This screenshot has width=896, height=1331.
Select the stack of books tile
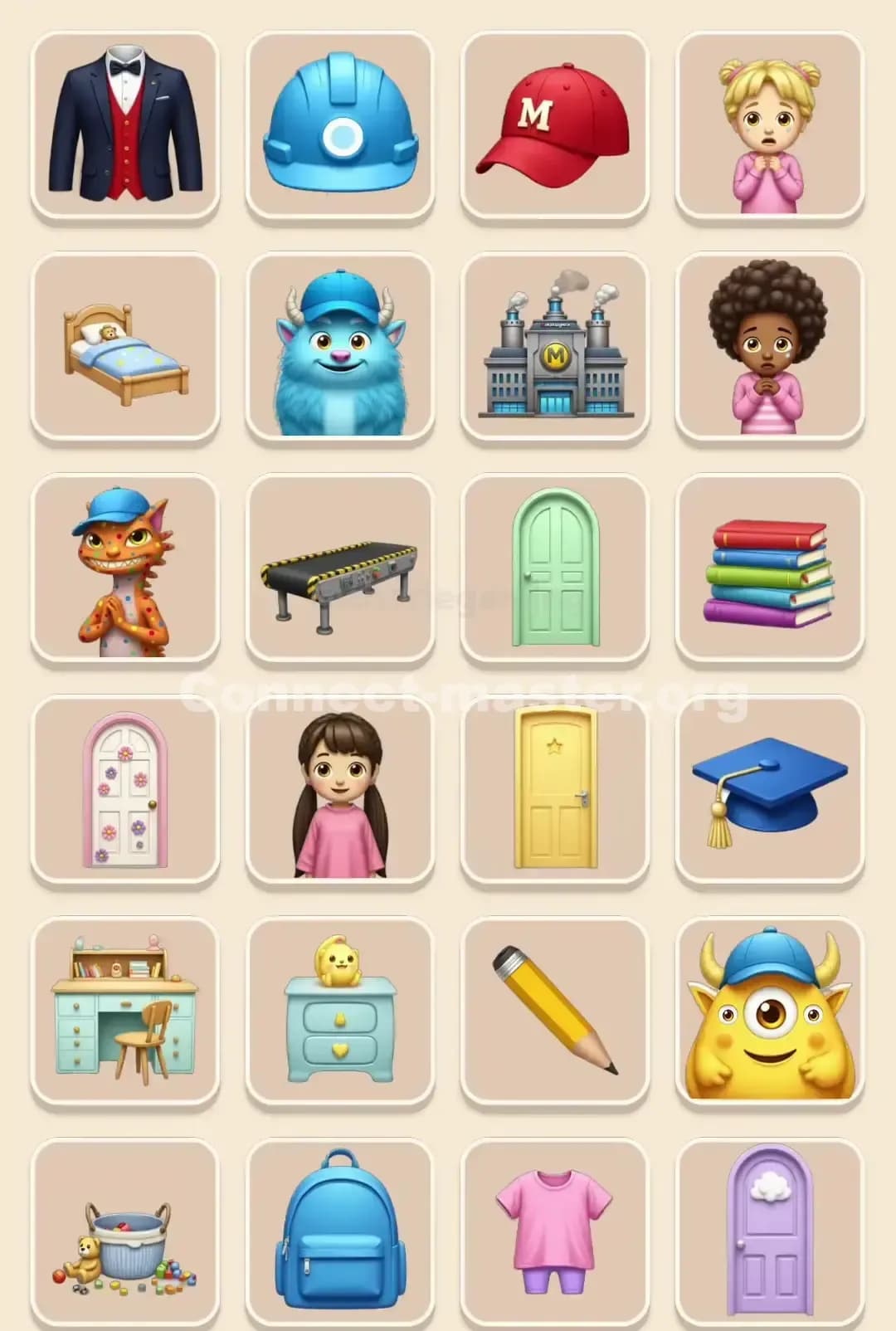point(770,568)
